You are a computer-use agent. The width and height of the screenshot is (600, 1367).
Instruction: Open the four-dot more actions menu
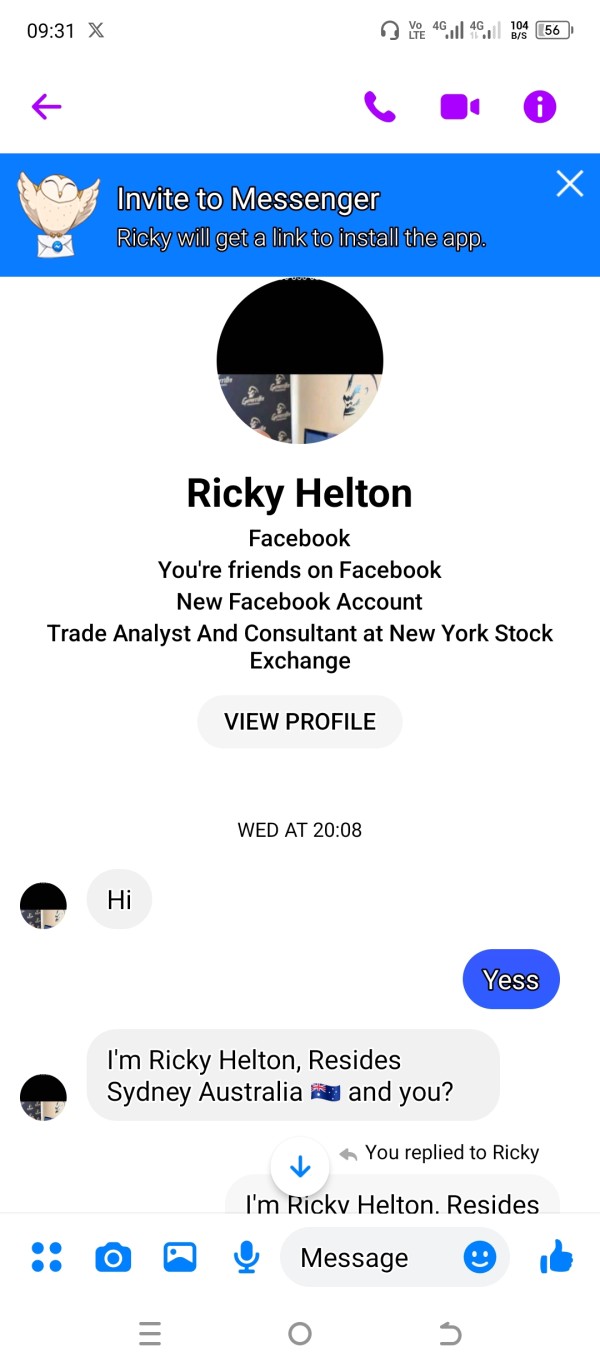coord(46,1257)
